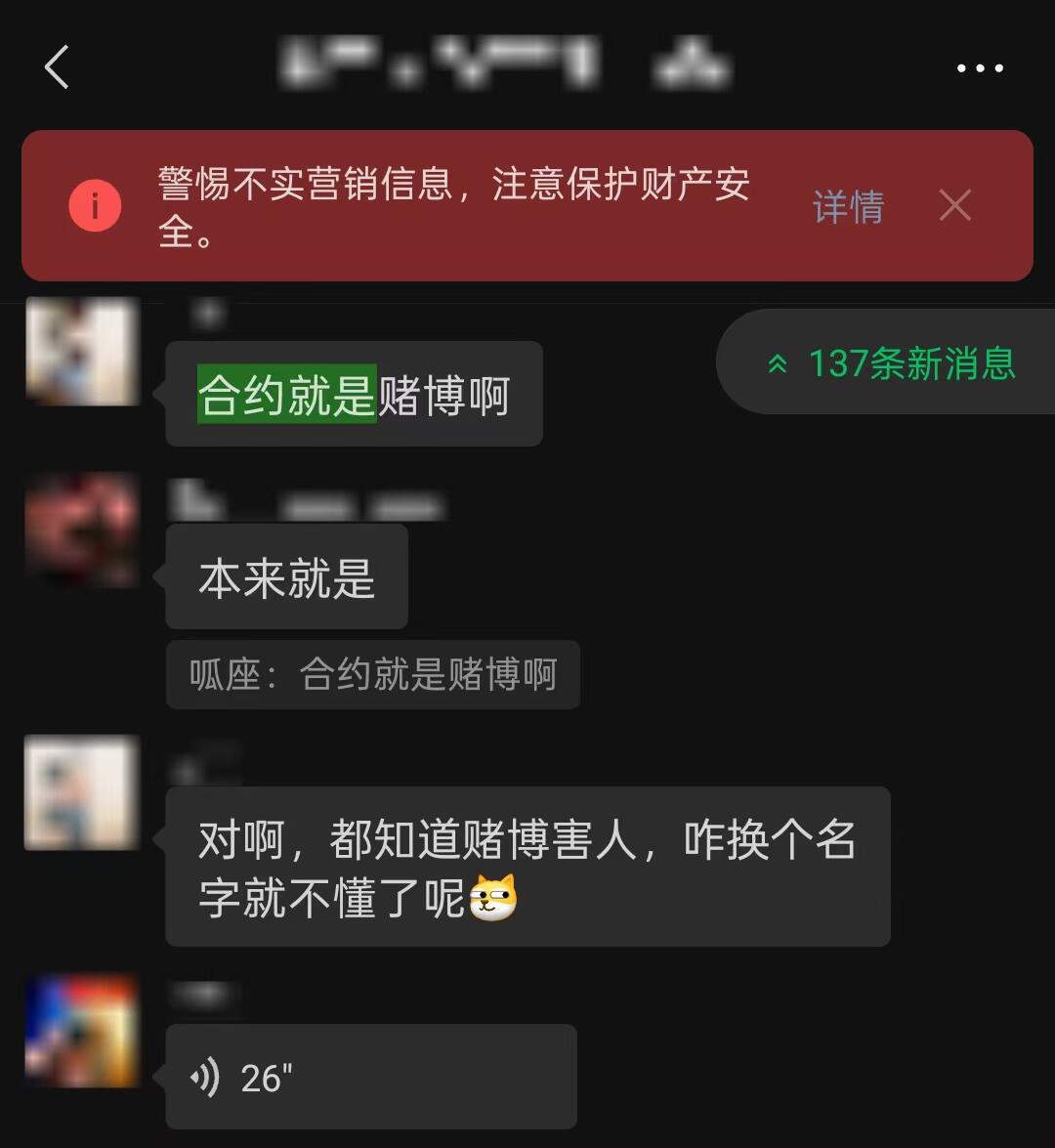Jump to 137条新消息 unread messages

click(x=909, y=362)
